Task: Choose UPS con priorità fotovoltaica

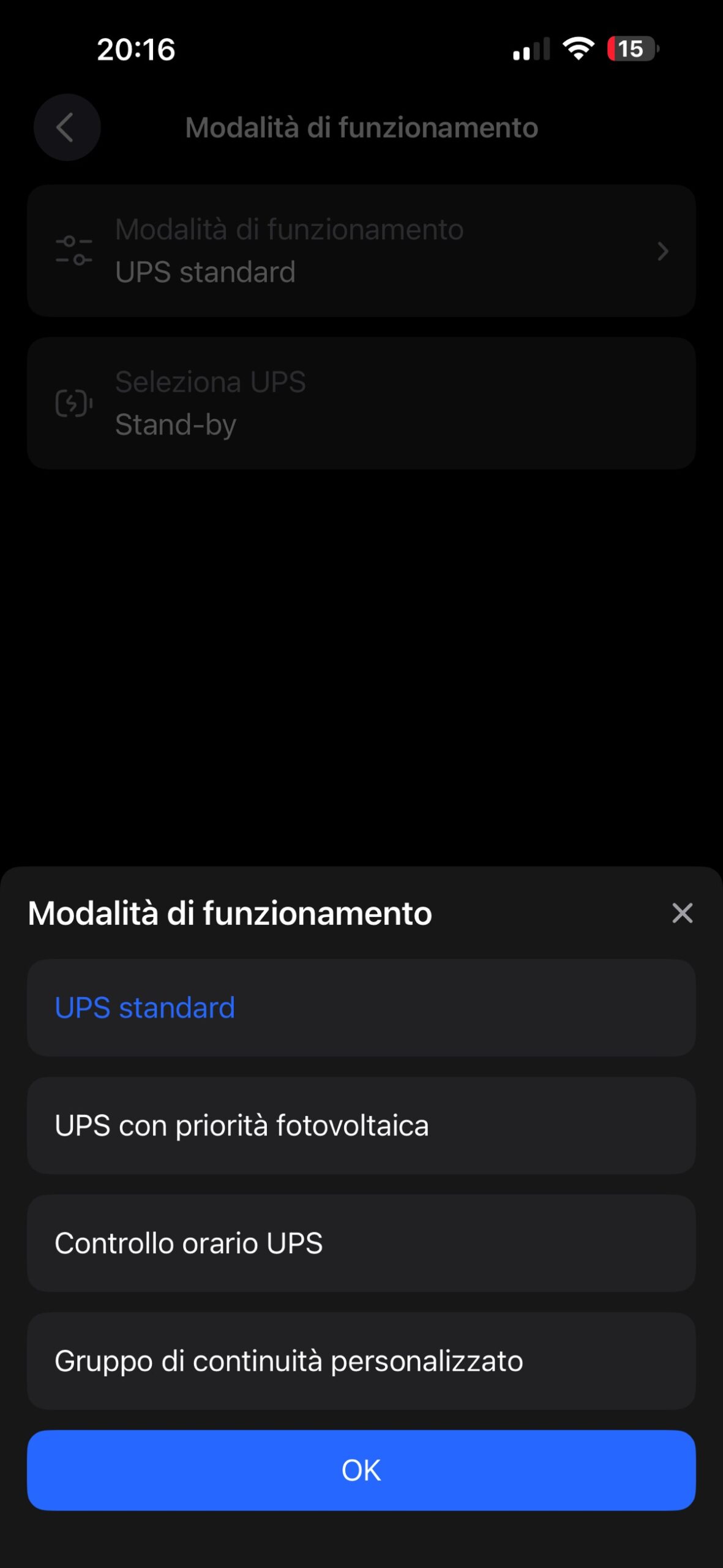Action: (361, 1125)
